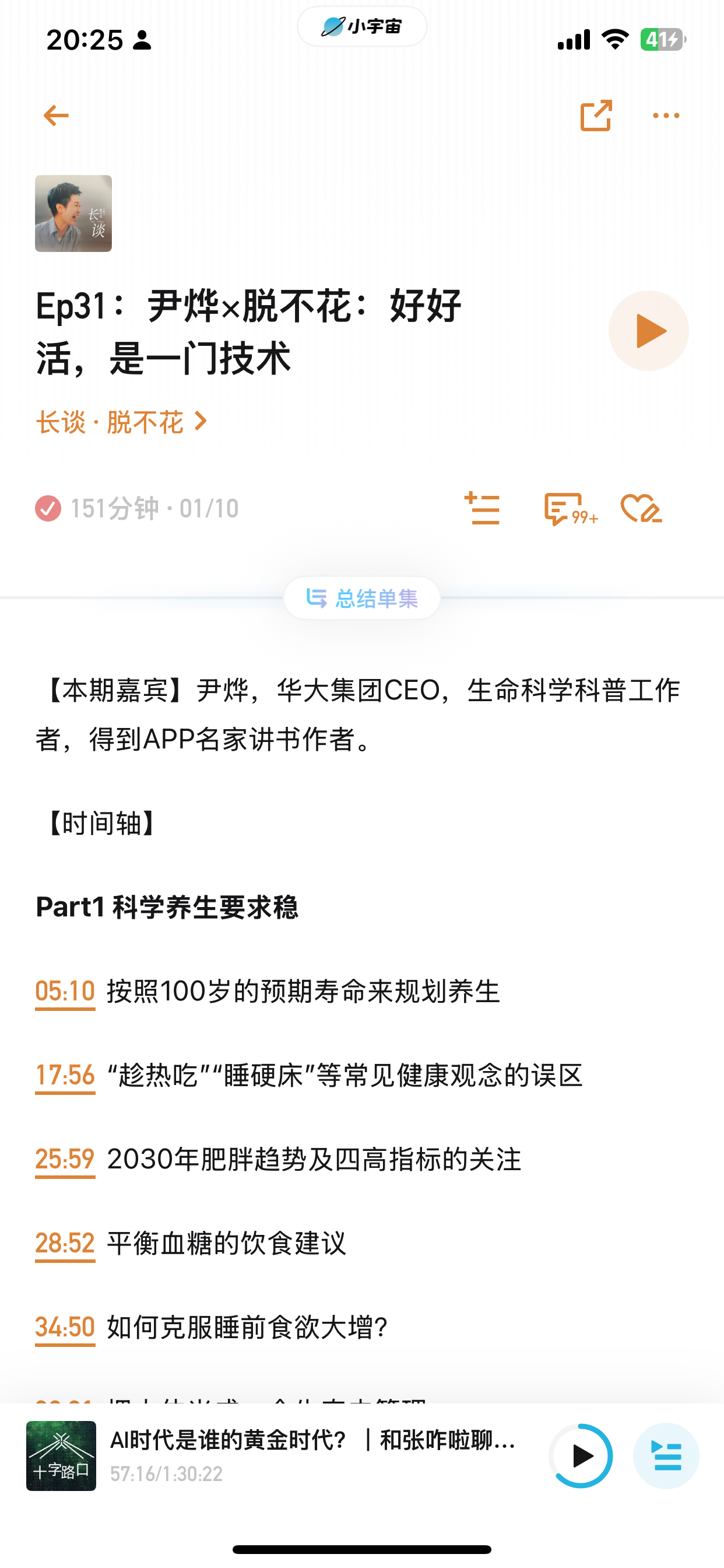Go back to the previous page
The image size is (724, 1568).
56,116
